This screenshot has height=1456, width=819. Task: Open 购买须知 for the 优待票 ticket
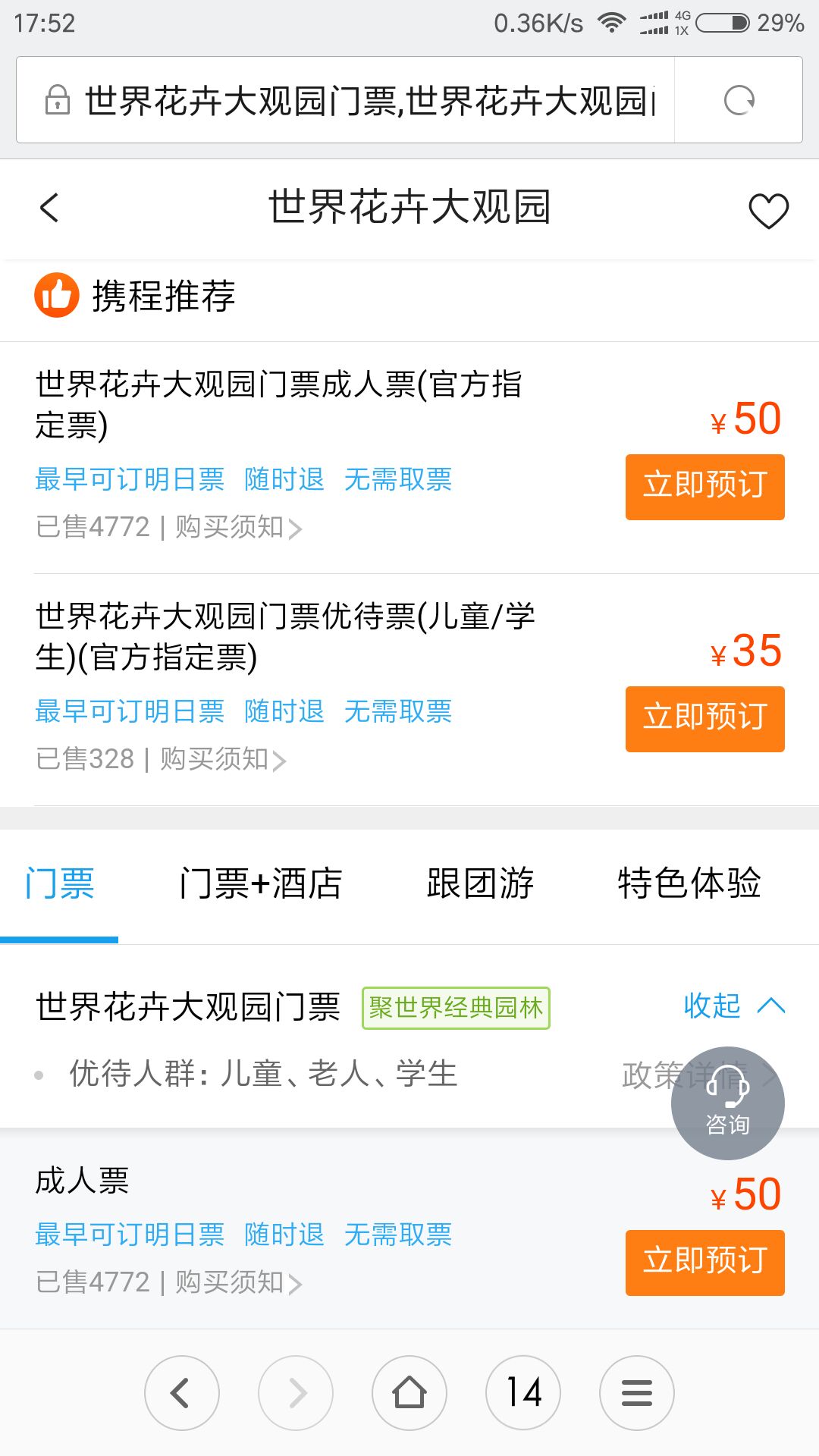[224, 759]
